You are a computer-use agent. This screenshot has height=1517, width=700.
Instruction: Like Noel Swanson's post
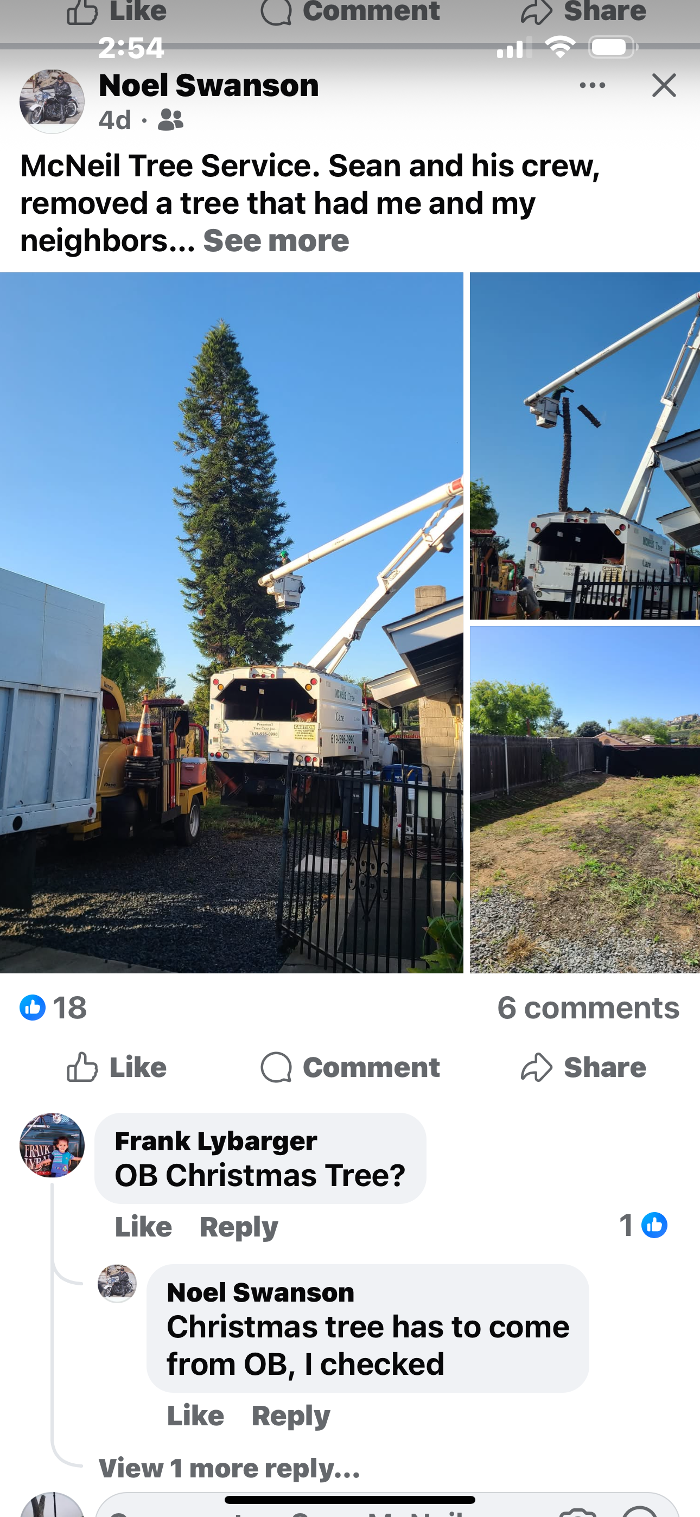pos(116,1067)
